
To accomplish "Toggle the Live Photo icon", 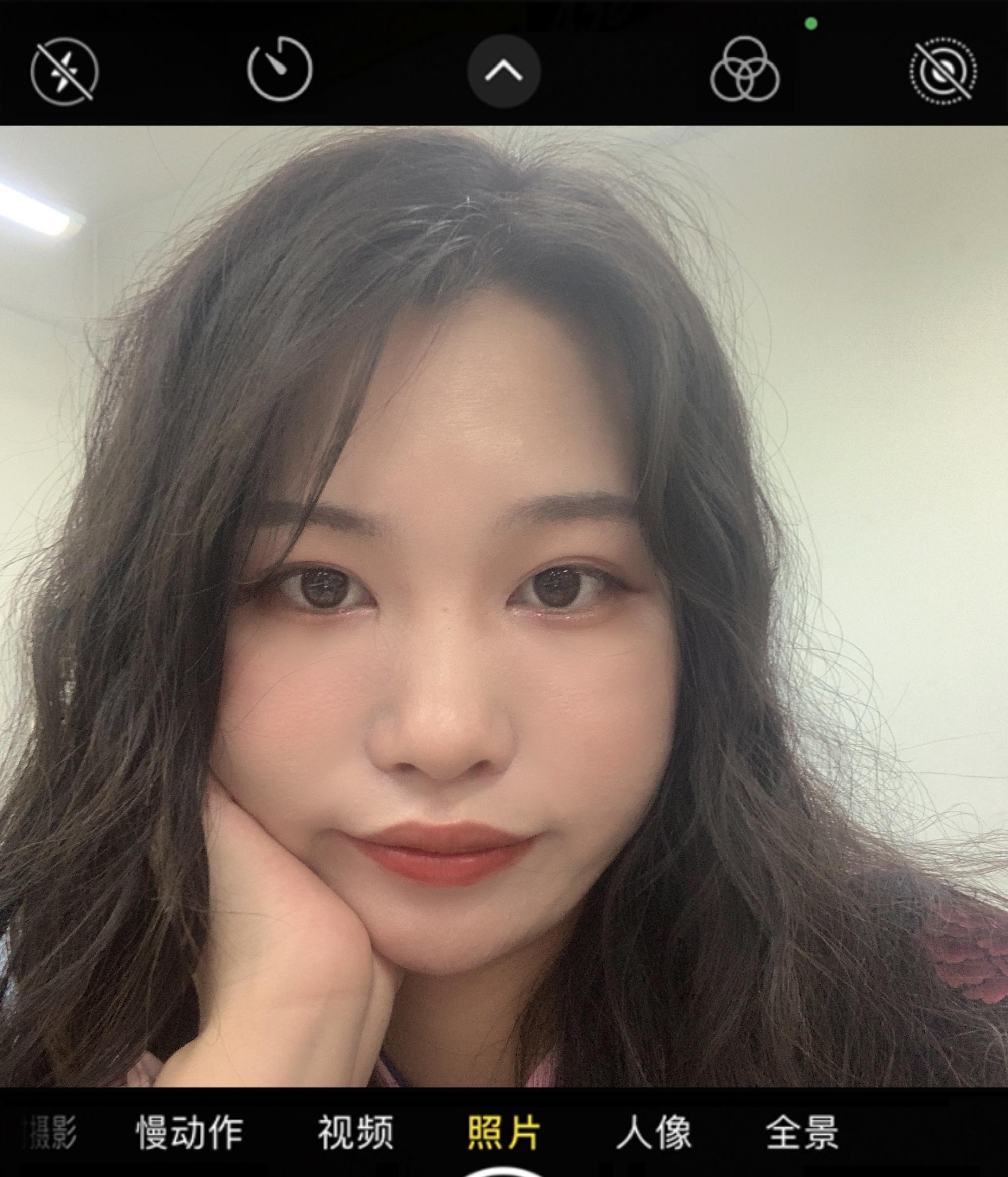I will pyautogui.click(x=942, y=72).
